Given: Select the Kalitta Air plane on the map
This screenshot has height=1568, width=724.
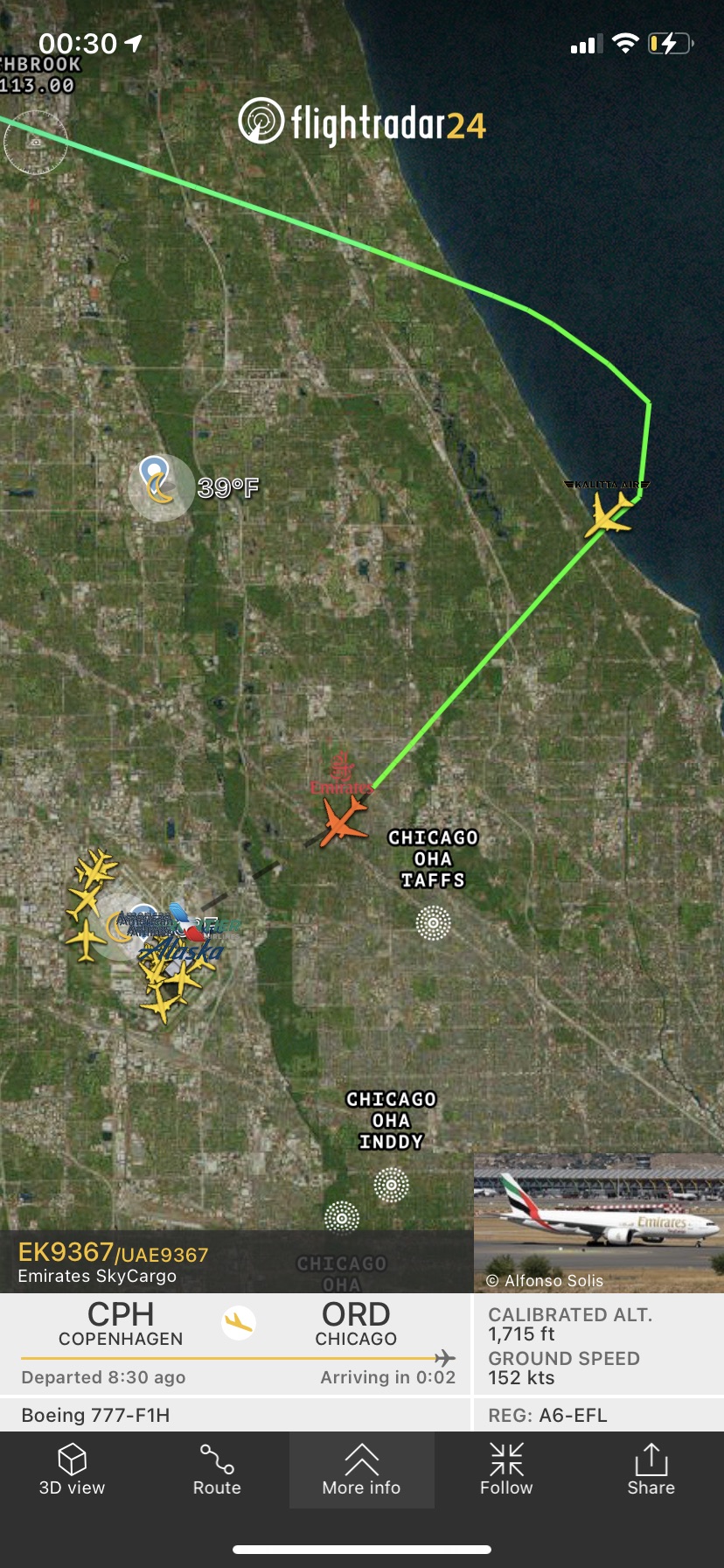Looking at the screenshot, I should (609, 513).
